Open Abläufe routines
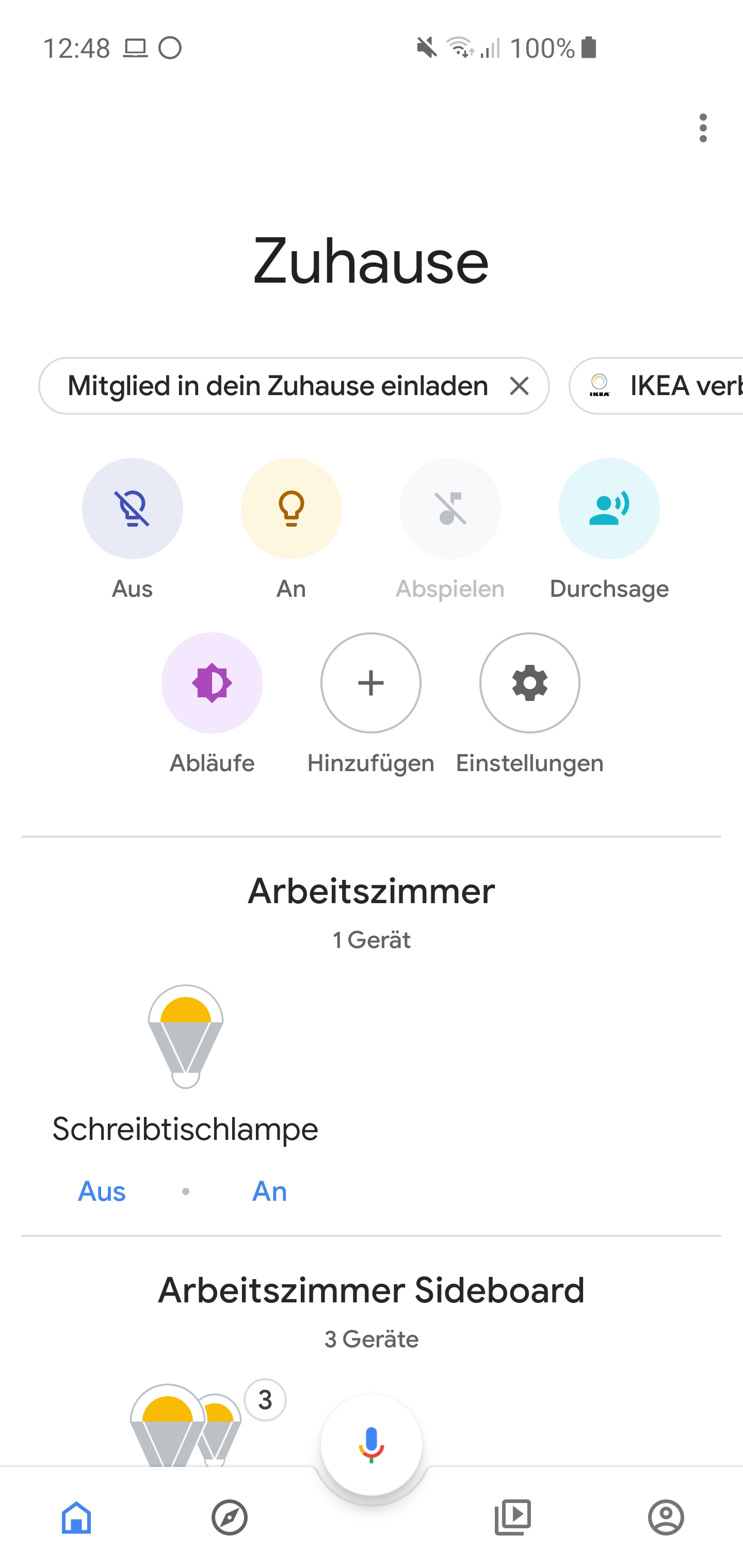This screenshot has width=743, height=1568. pyautogui.click(x=212, y=683)
